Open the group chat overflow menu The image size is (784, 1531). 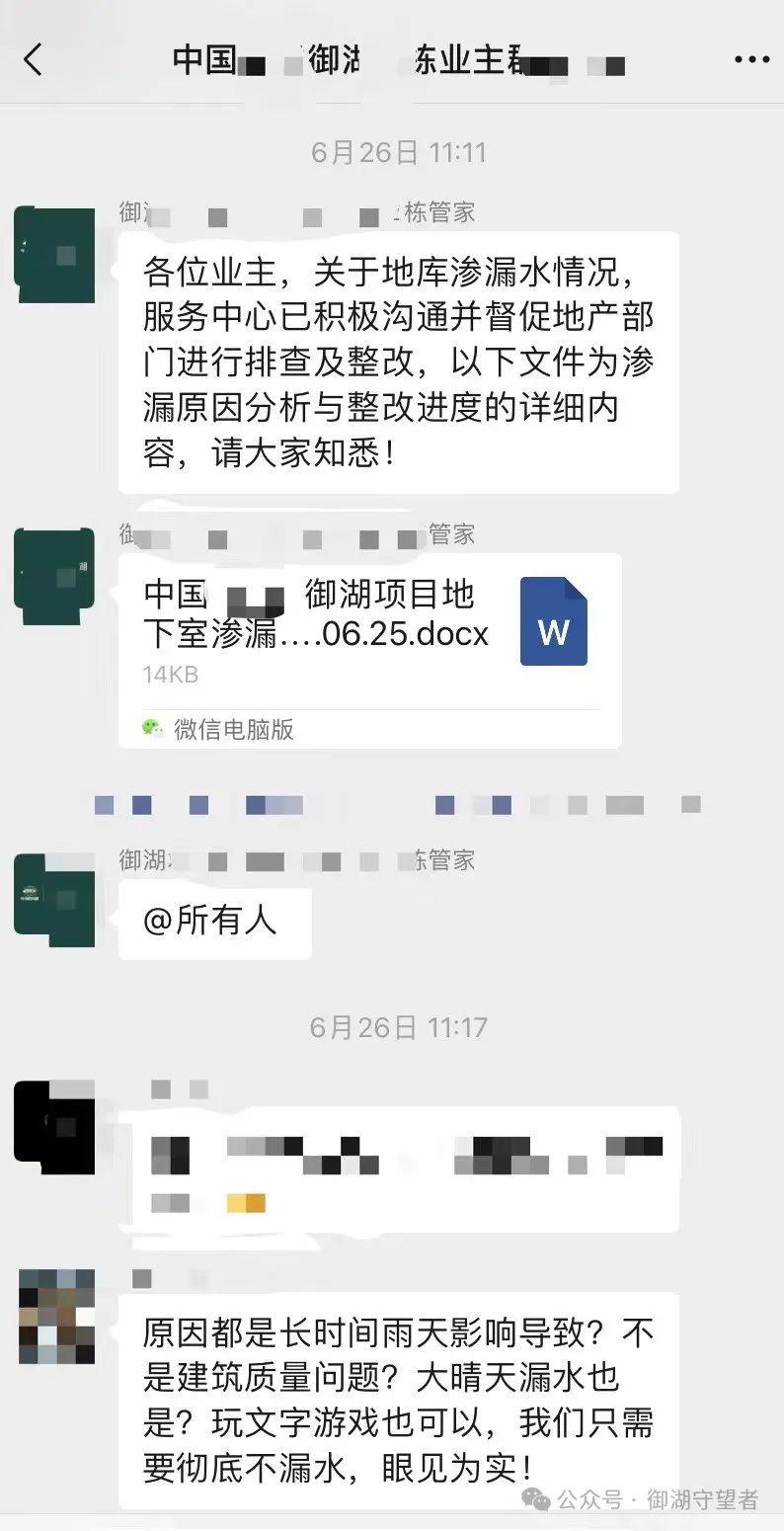tap(750, 60)
